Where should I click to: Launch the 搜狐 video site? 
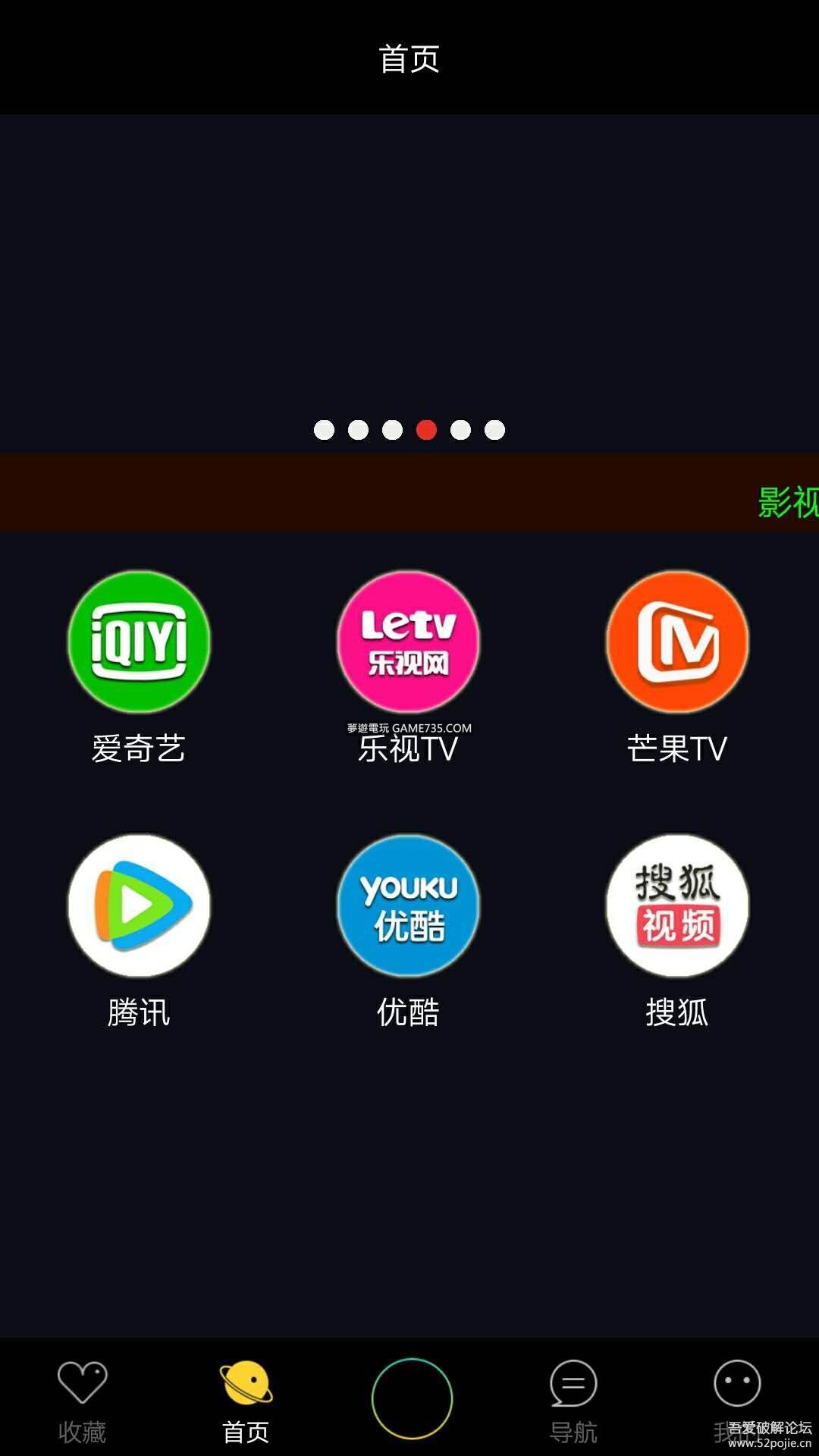tap(677, 905)
